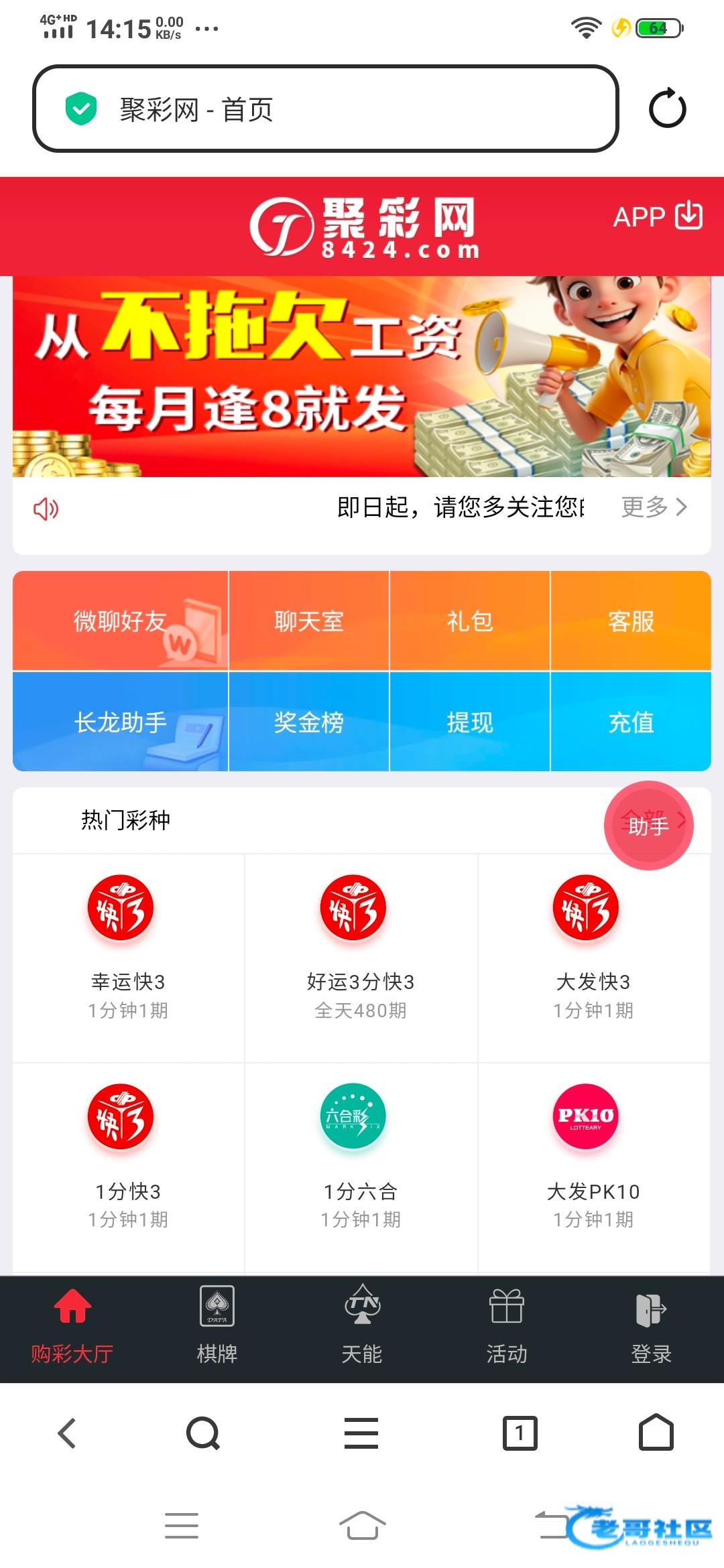Tap the 聚彩网 address bar
Image resolution: width=724 pixels, height=1568 pixels.
click(x=325, y=109)
